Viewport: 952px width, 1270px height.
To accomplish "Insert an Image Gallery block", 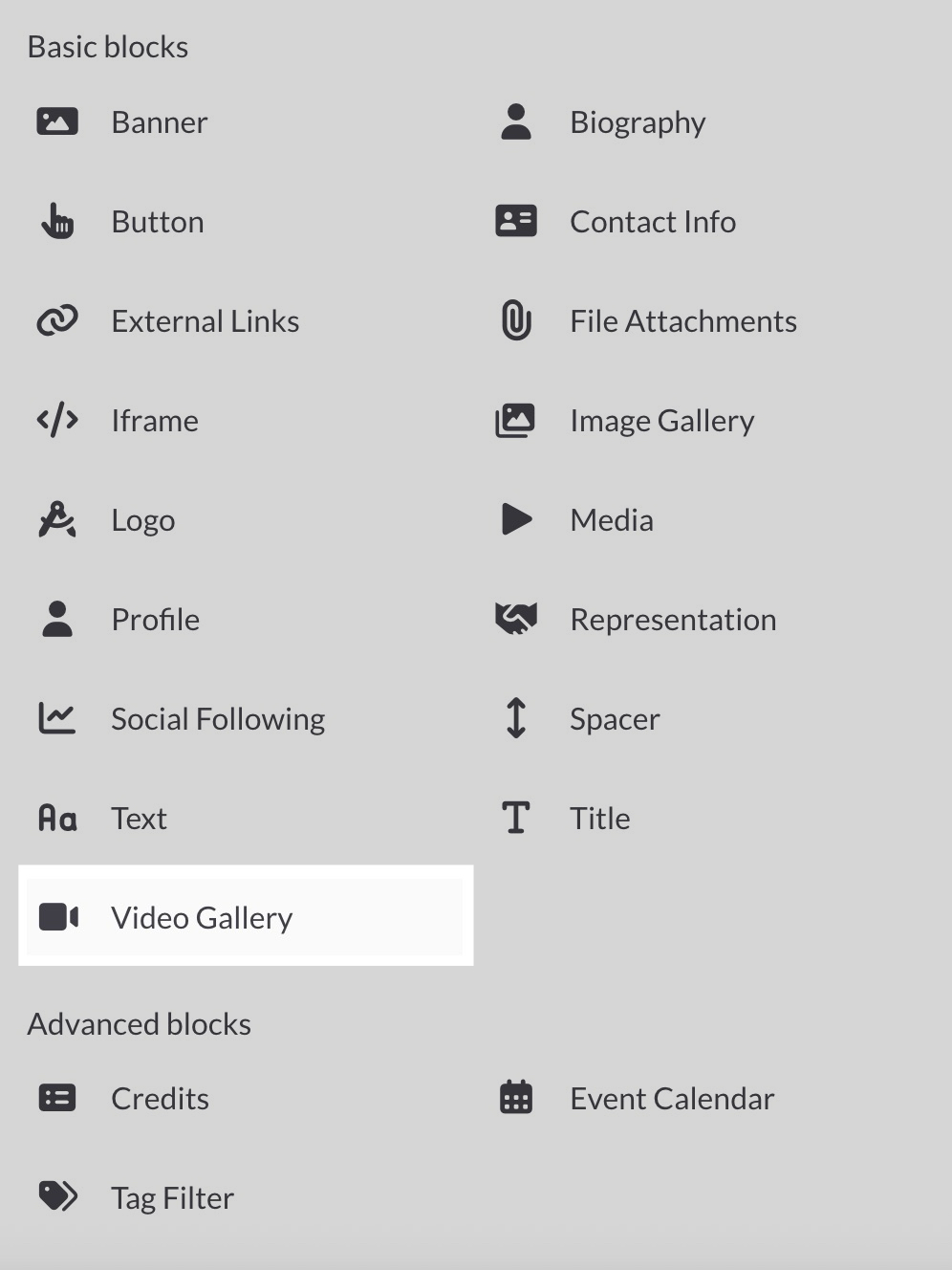I will pos(661,421).
